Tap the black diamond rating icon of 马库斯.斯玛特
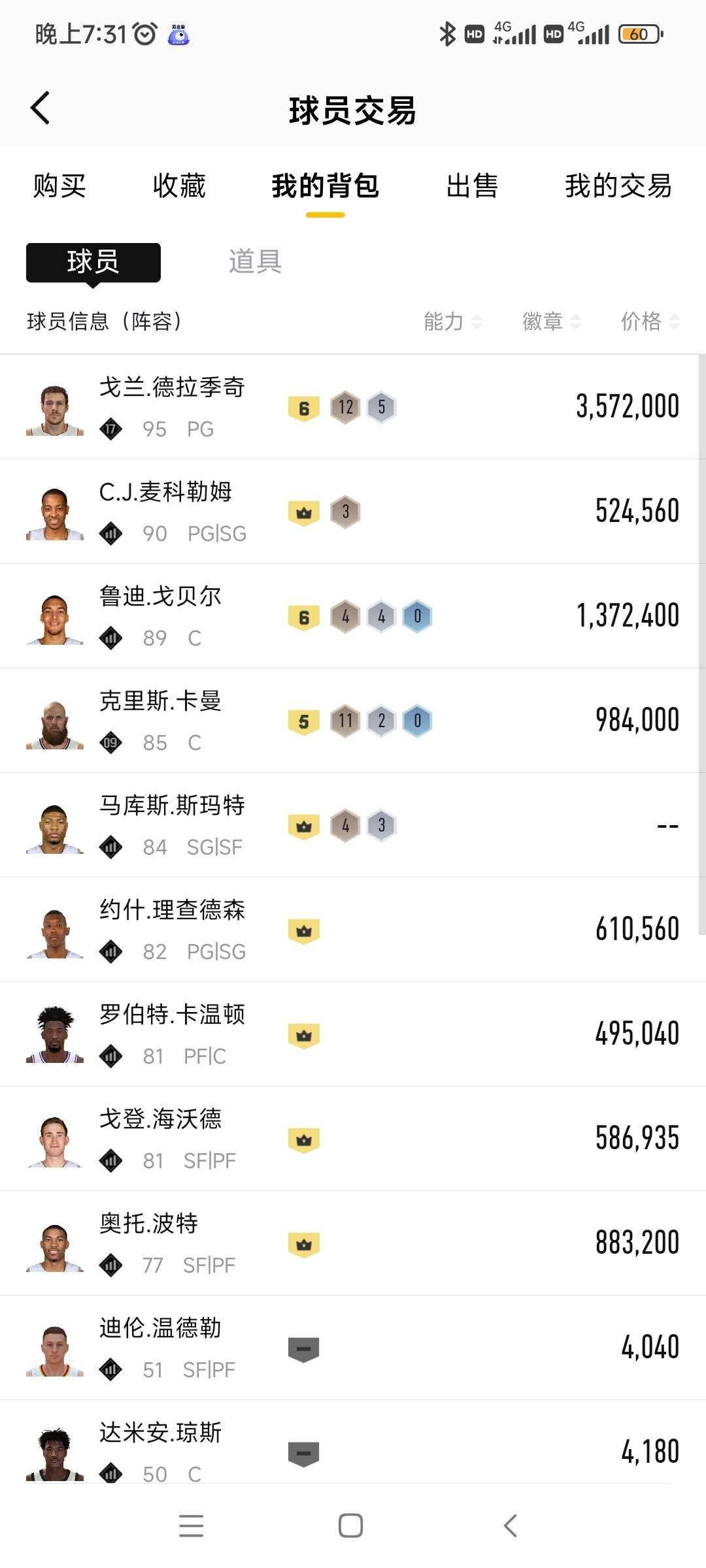The width and height of the screenshot is (706, 1568). pyautogui.click(x=111, y=848)
